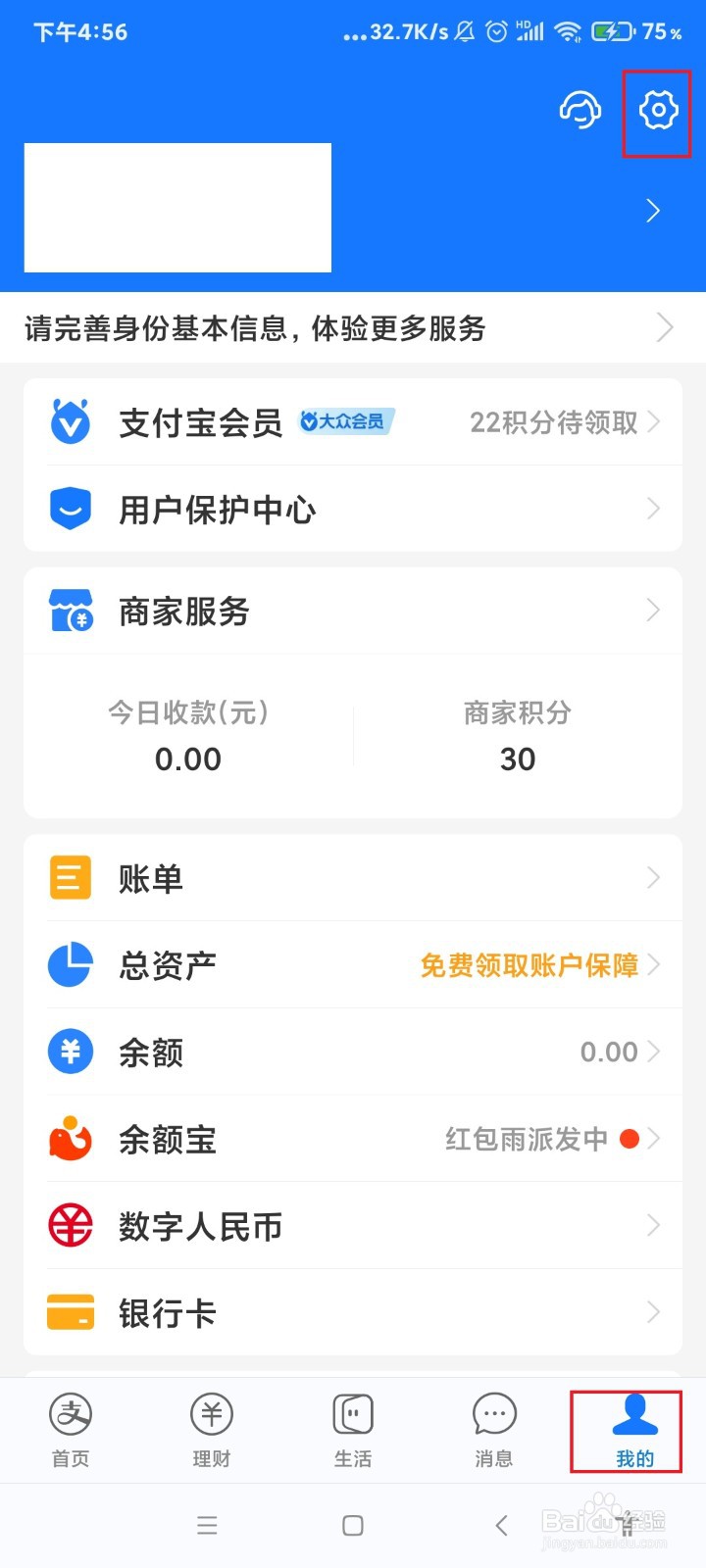The image size is (706, 1568).
Task: Tap the system home button
Action: [353, 1526]
